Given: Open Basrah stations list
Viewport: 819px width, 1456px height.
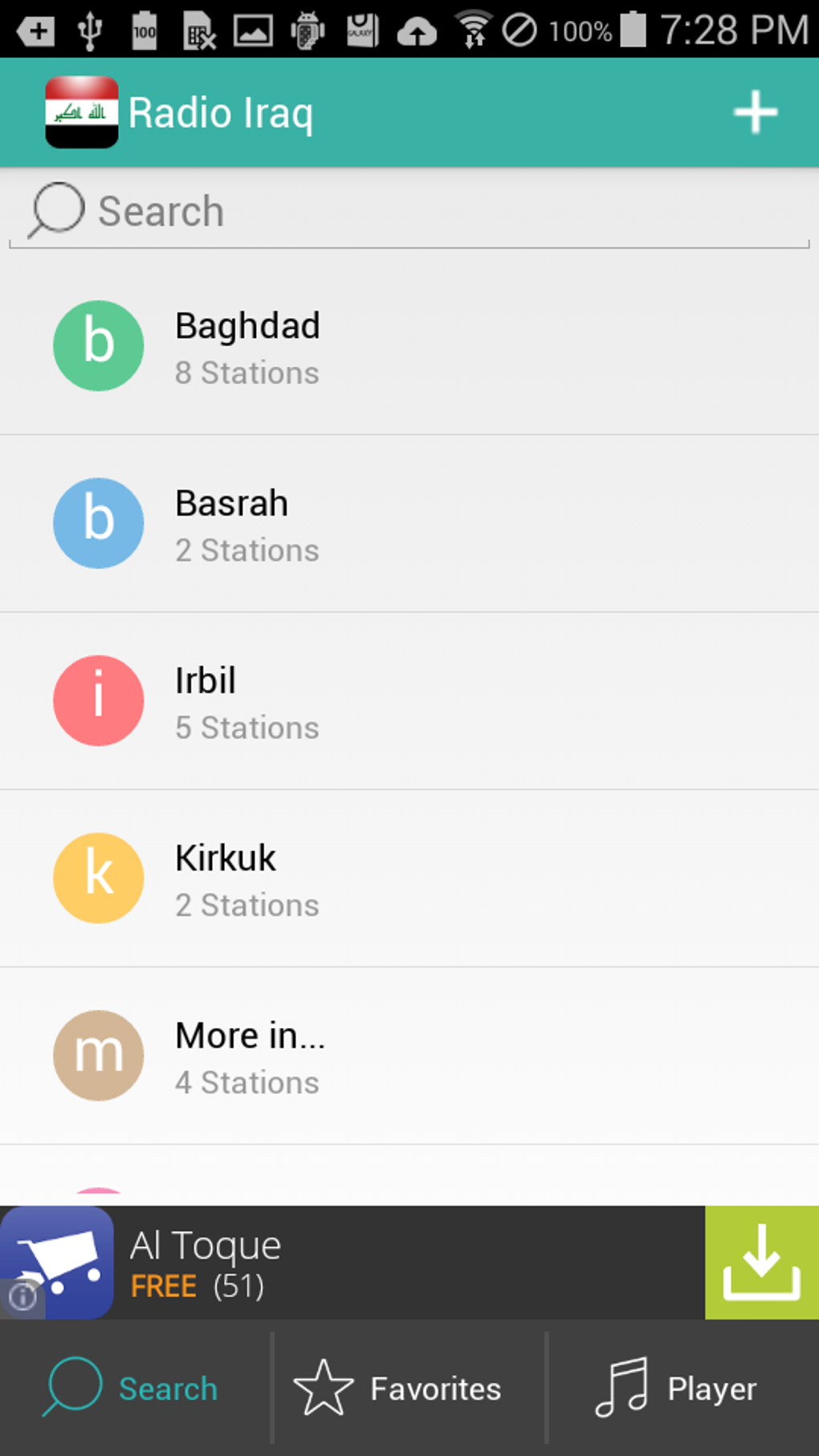Looking at the screenshot, I should (409, 524).
